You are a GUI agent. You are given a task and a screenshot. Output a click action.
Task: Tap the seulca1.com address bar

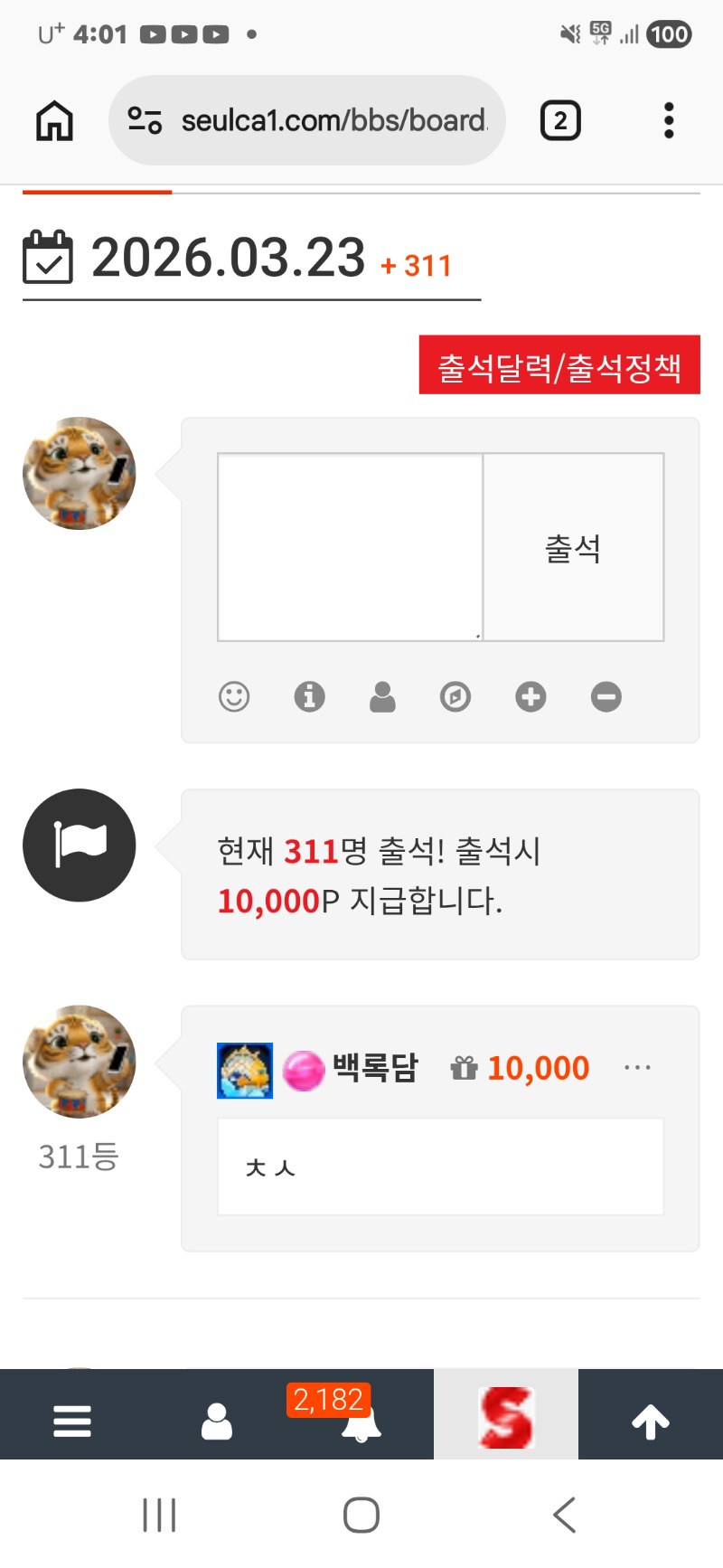307,120
